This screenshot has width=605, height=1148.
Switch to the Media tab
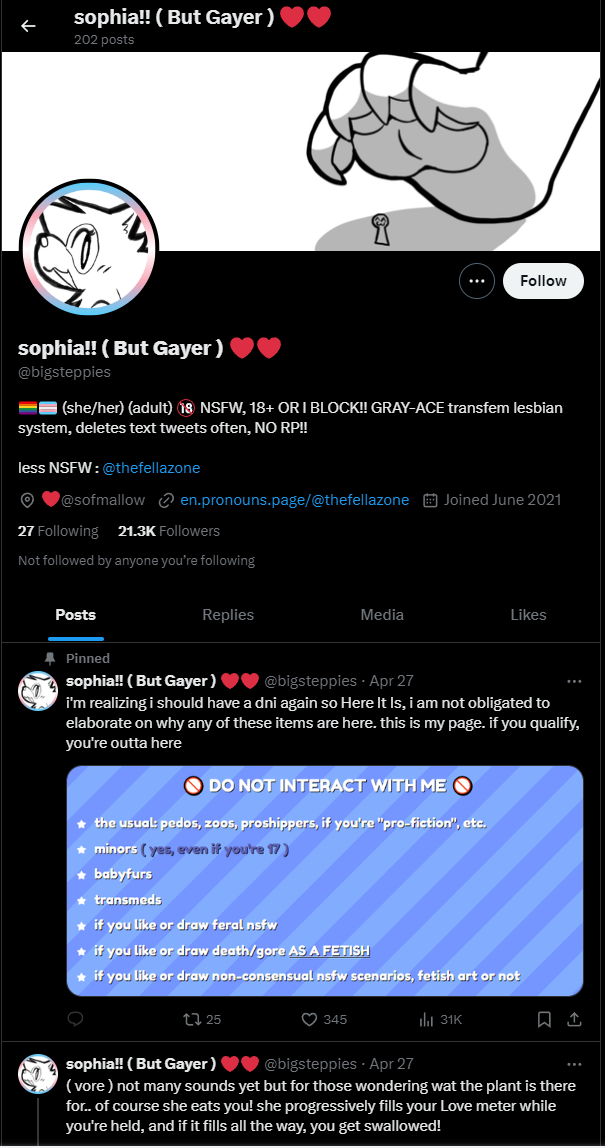(x=382, y=615)
